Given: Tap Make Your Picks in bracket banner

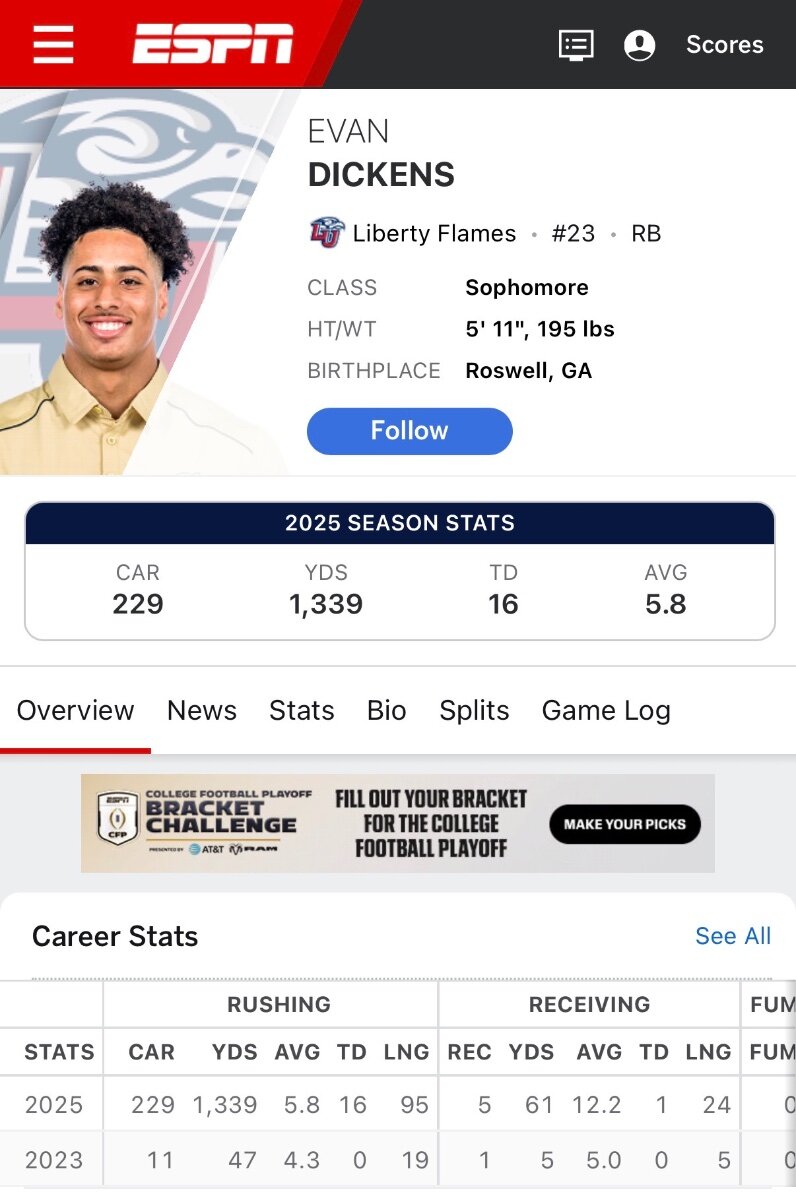Looking at the screenshot, I should [x=625, y=824].
